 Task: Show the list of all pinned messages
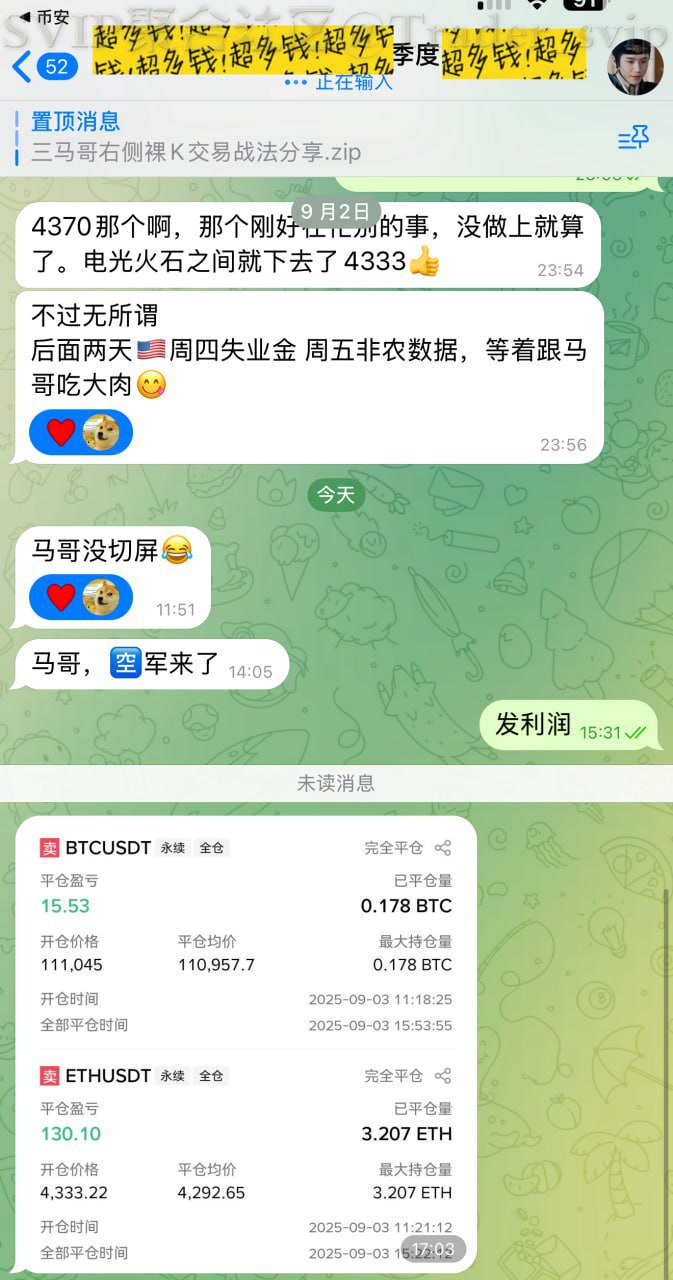point(633,138)
